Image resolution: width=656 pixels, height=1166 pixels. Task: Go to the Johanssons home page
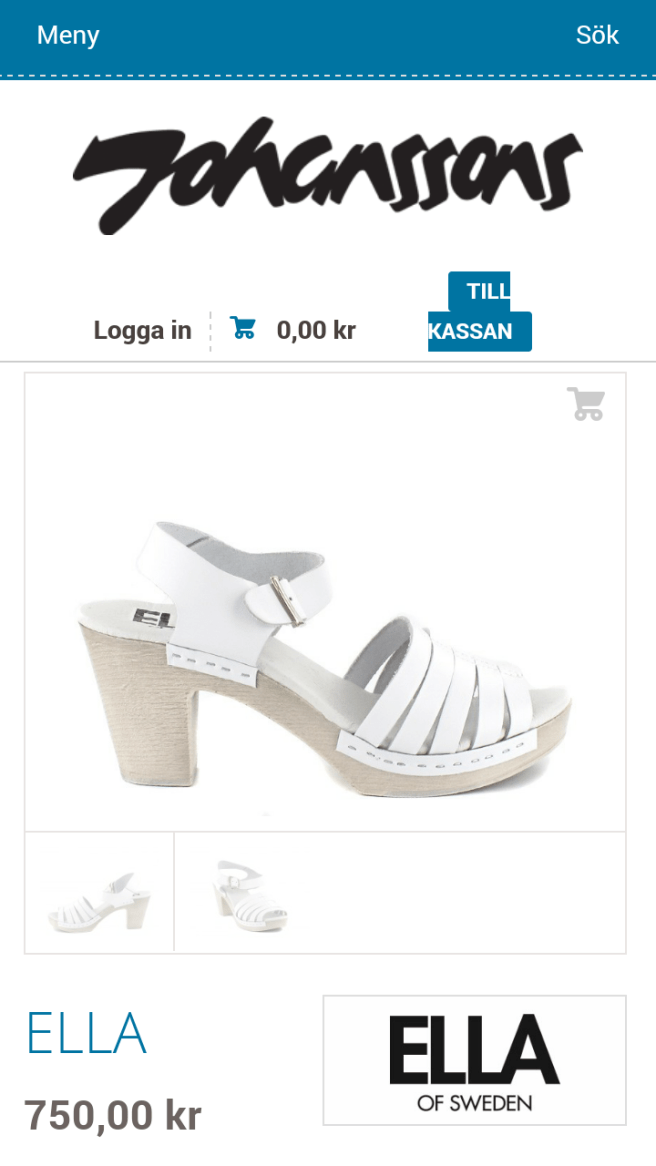click(327, 176)
